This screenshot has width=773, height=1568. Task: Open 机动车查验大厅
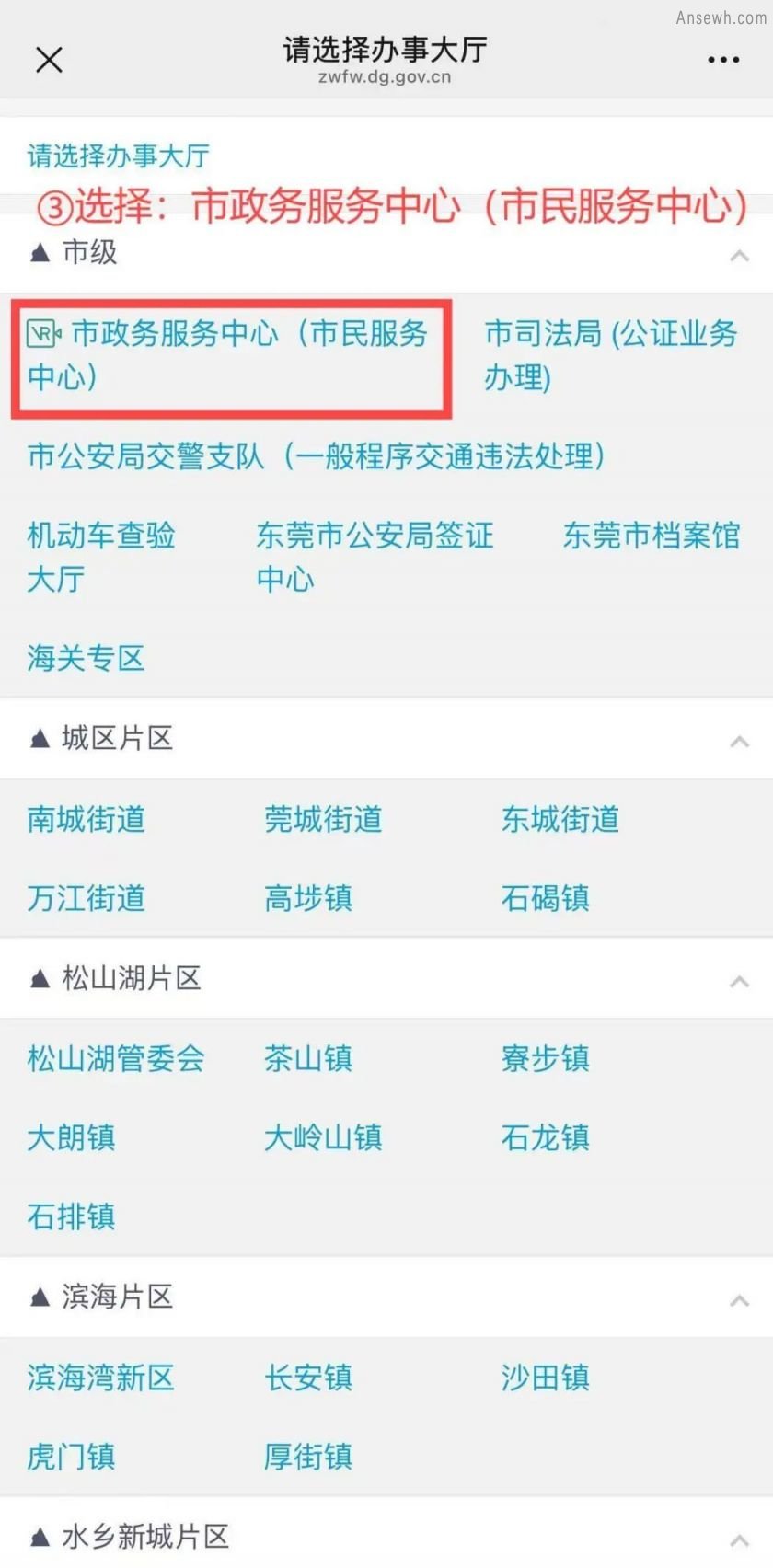(x=100, y=557)
